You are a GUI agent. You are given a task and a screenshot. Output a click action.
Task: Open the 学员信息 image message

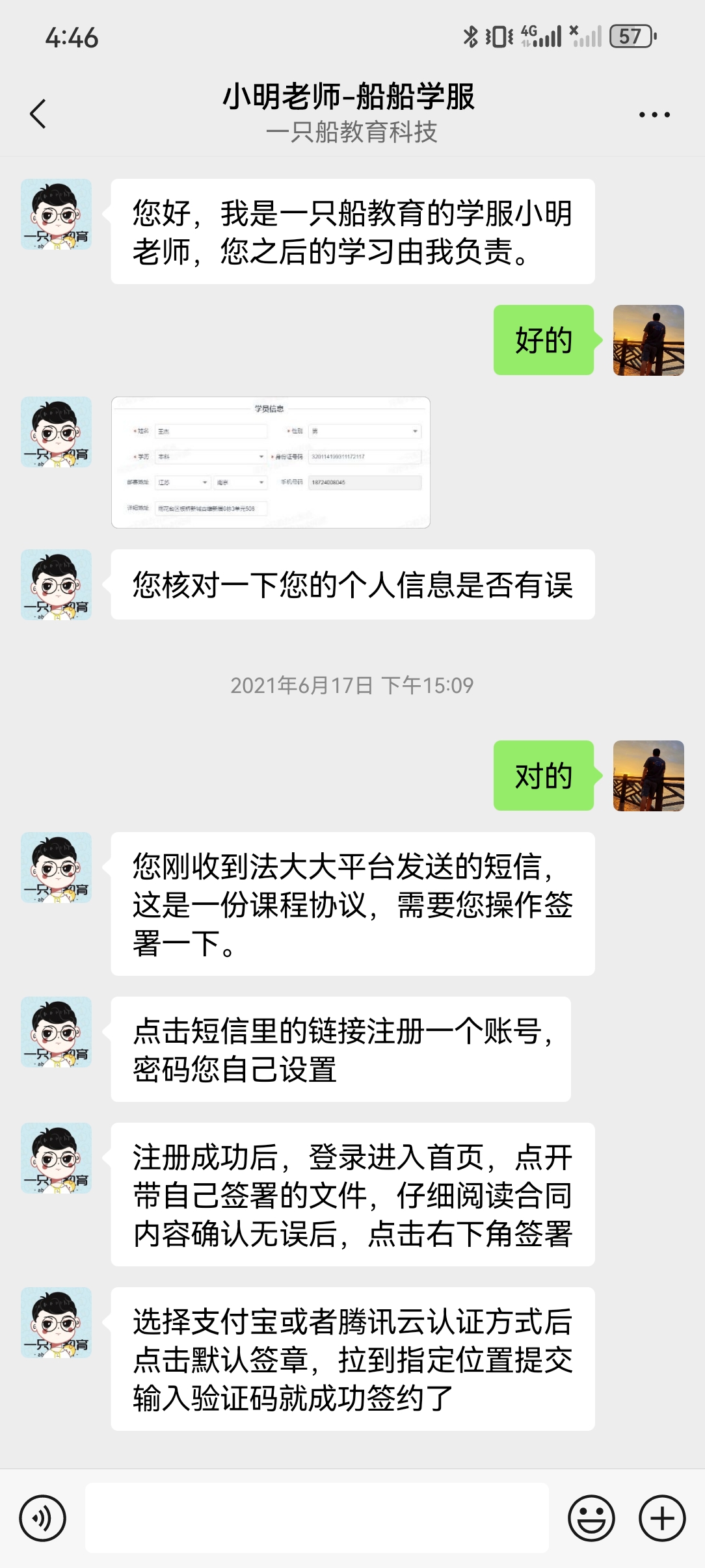[x=271, y=462]
